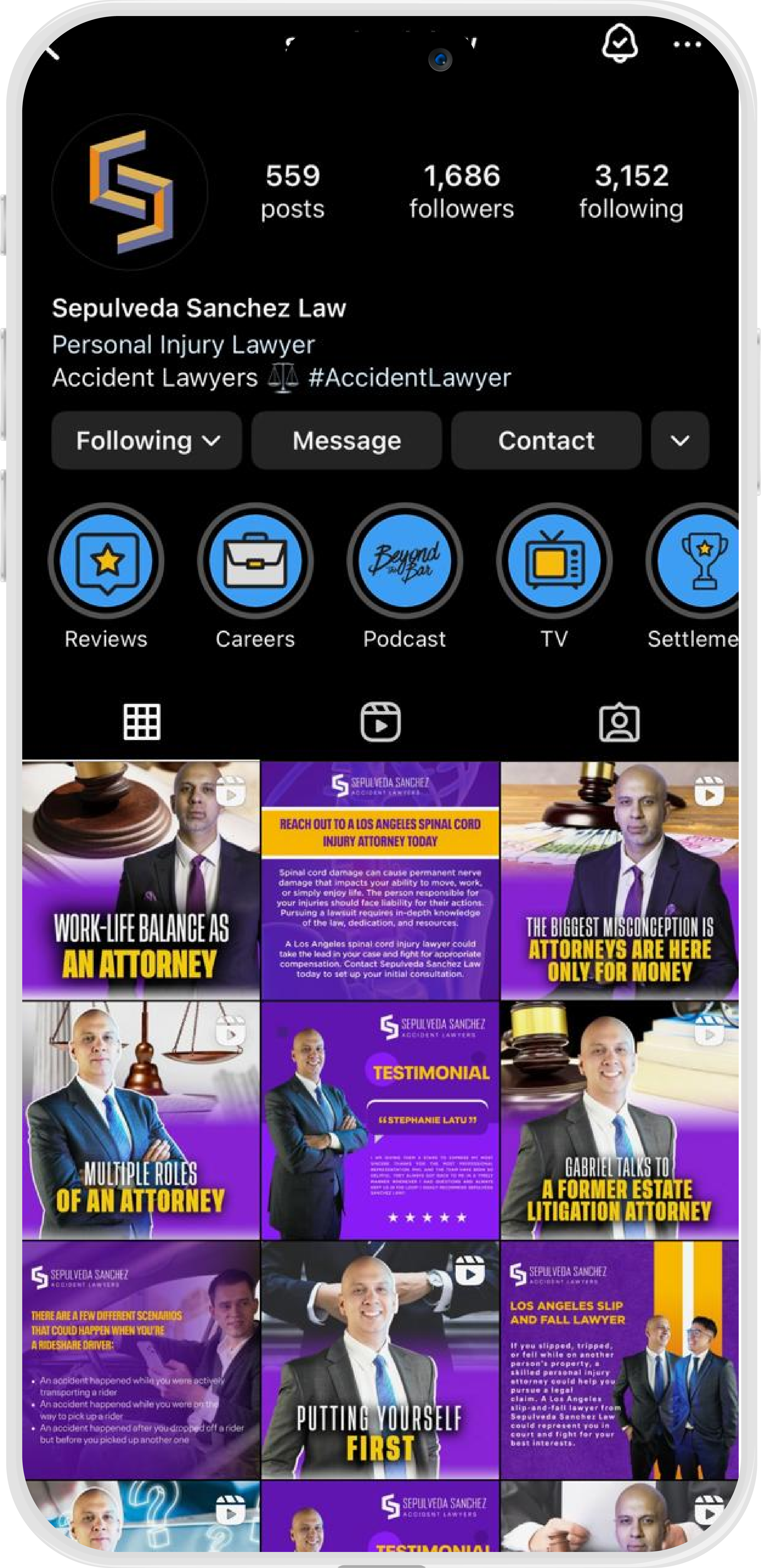Screen dimensions: 761x1568
Task: Open the TV story highlight
Action: [x=554, y=561]
